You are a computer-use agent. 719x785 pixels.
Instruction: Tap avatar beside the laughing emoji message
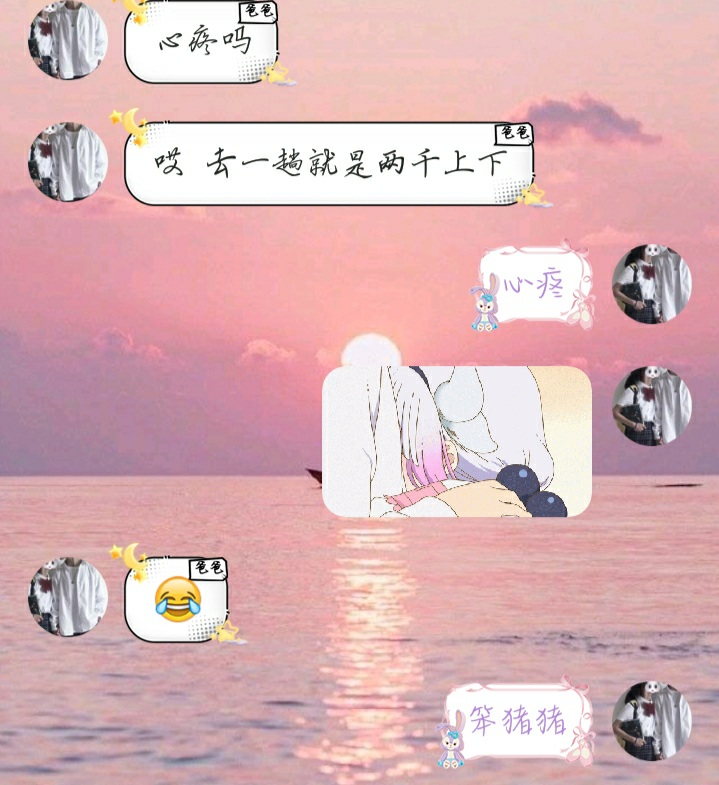(x=68, y=597)
